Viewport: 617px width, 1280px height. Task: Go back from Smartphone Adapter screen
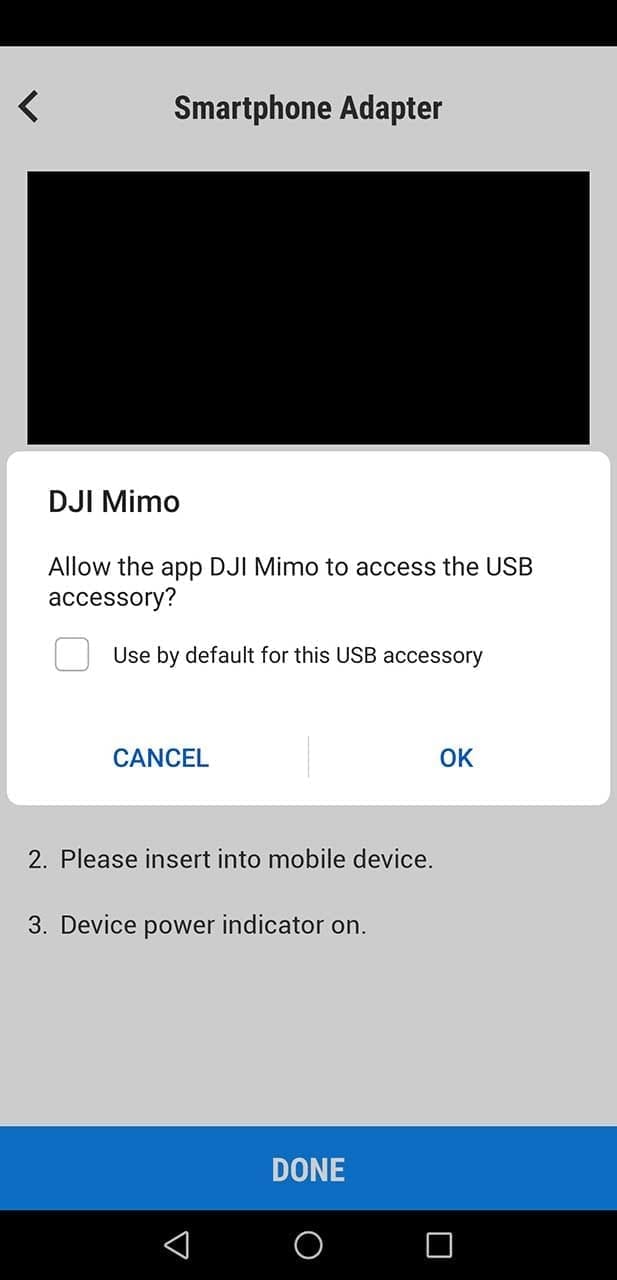29,106
